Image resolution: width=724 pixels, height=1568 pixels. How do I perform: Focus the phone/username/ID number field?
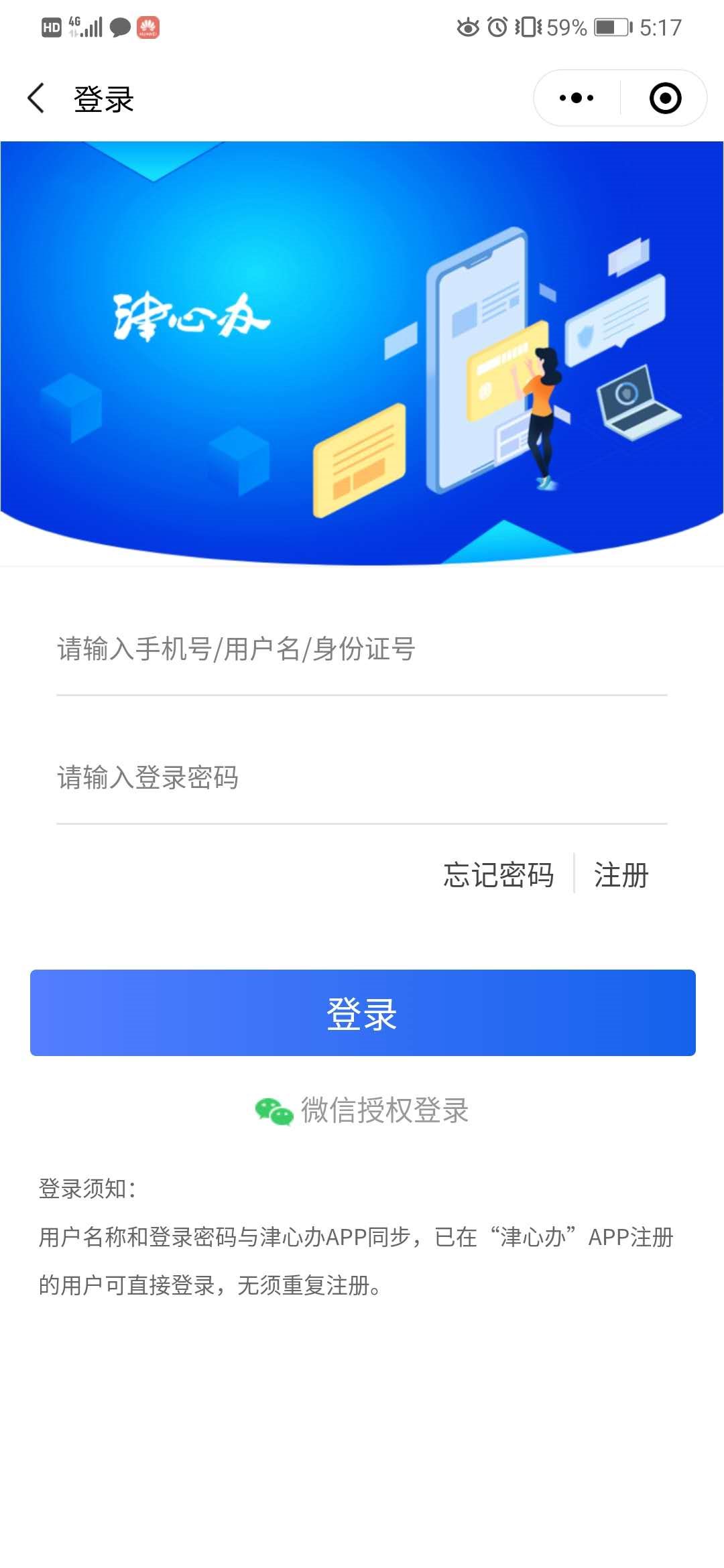coord(362,649)
